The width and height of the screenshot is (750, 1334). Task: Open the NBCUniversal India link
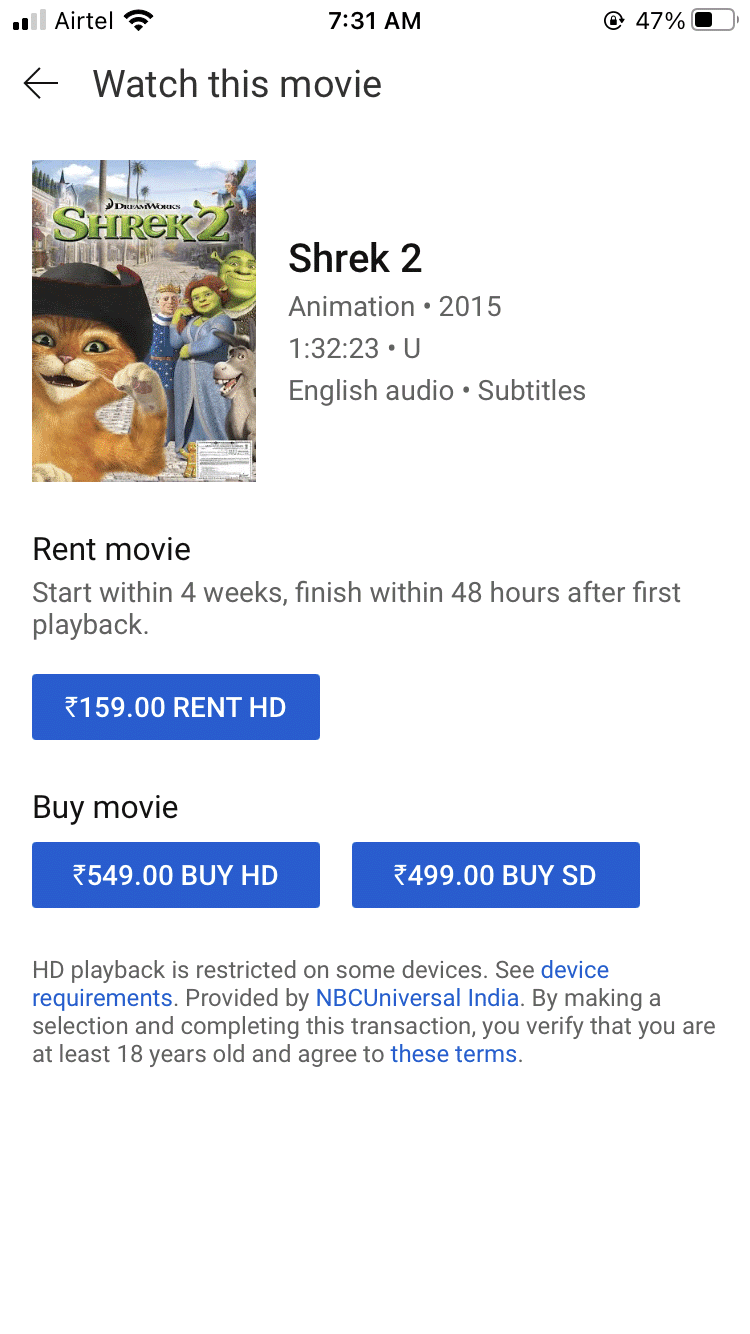(417, 998)
